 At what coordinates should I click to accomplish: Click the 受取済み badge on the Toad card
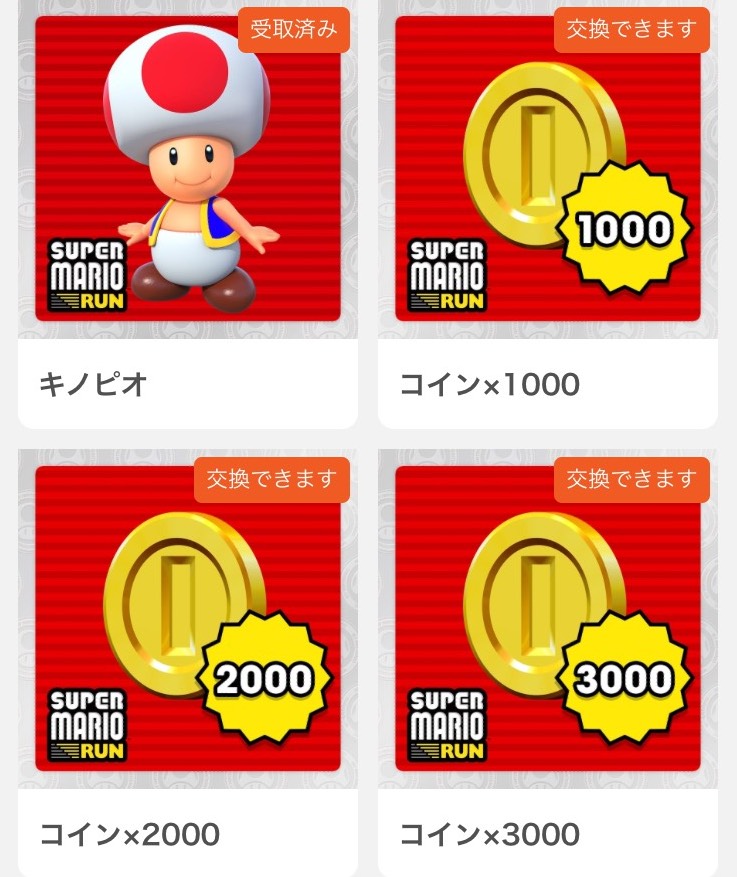294,30
